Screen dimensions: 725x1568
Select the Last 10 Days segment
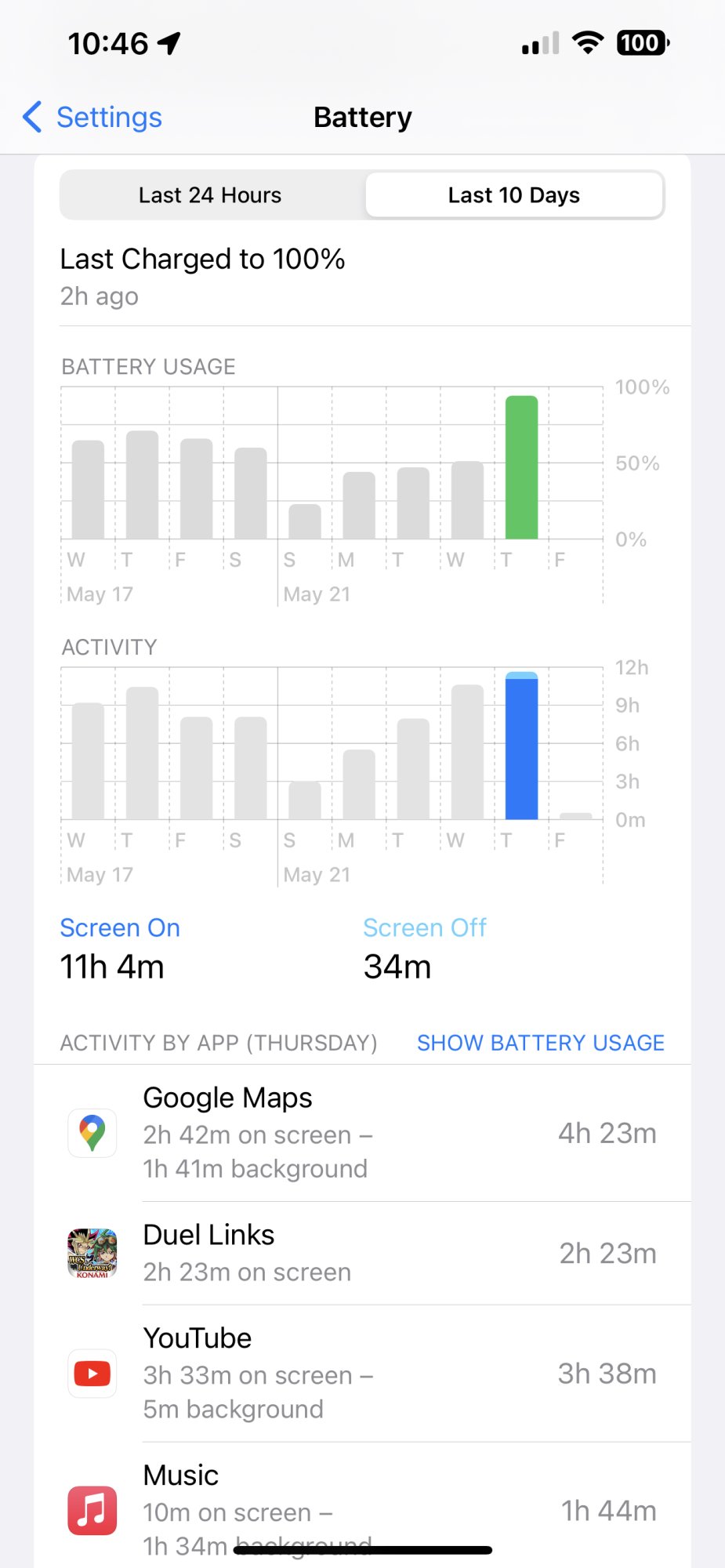[x=514, y=195]
